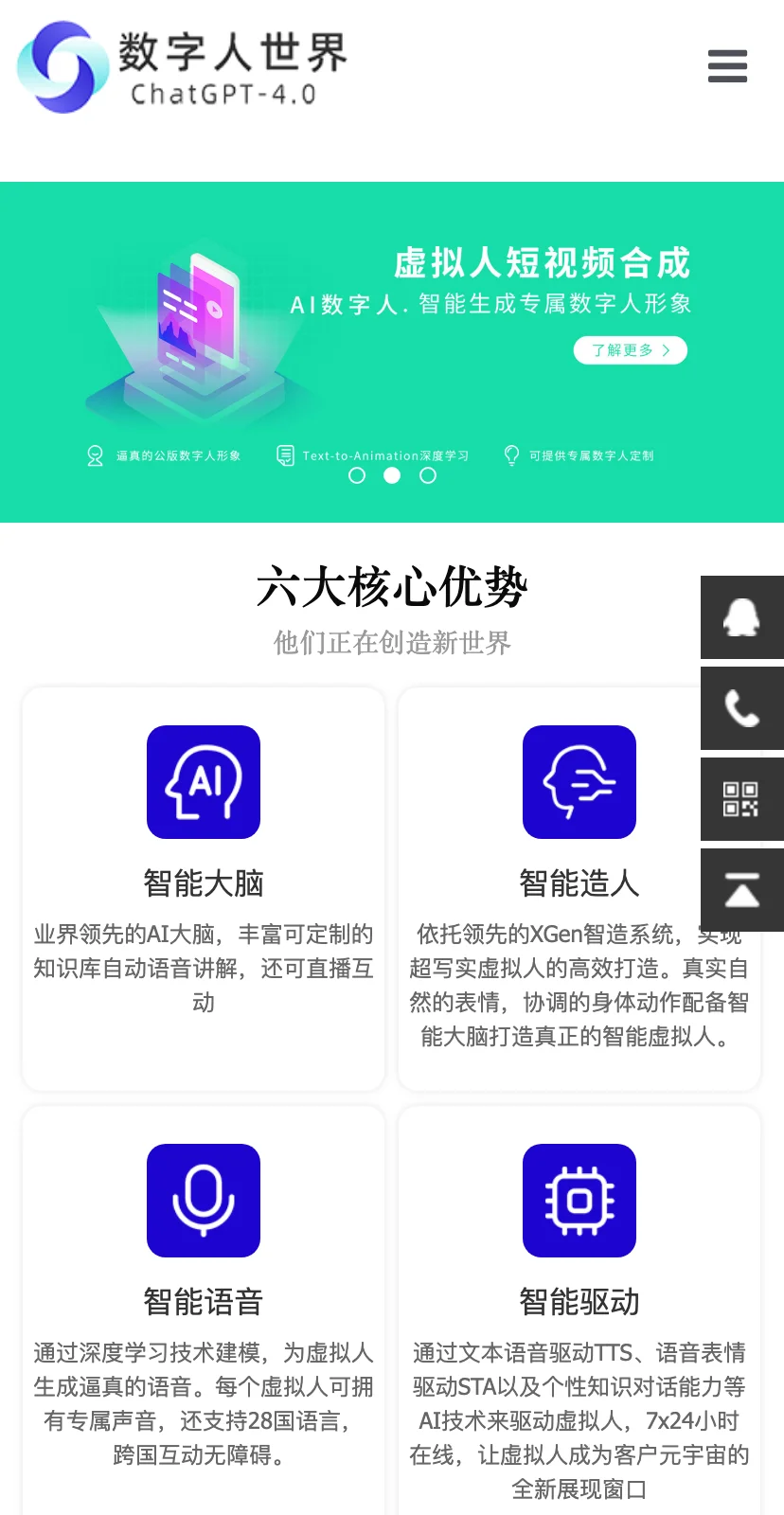The image size is (784, 1515).
Task: Open the 智能语音 card
Action: click(204, 1307)
